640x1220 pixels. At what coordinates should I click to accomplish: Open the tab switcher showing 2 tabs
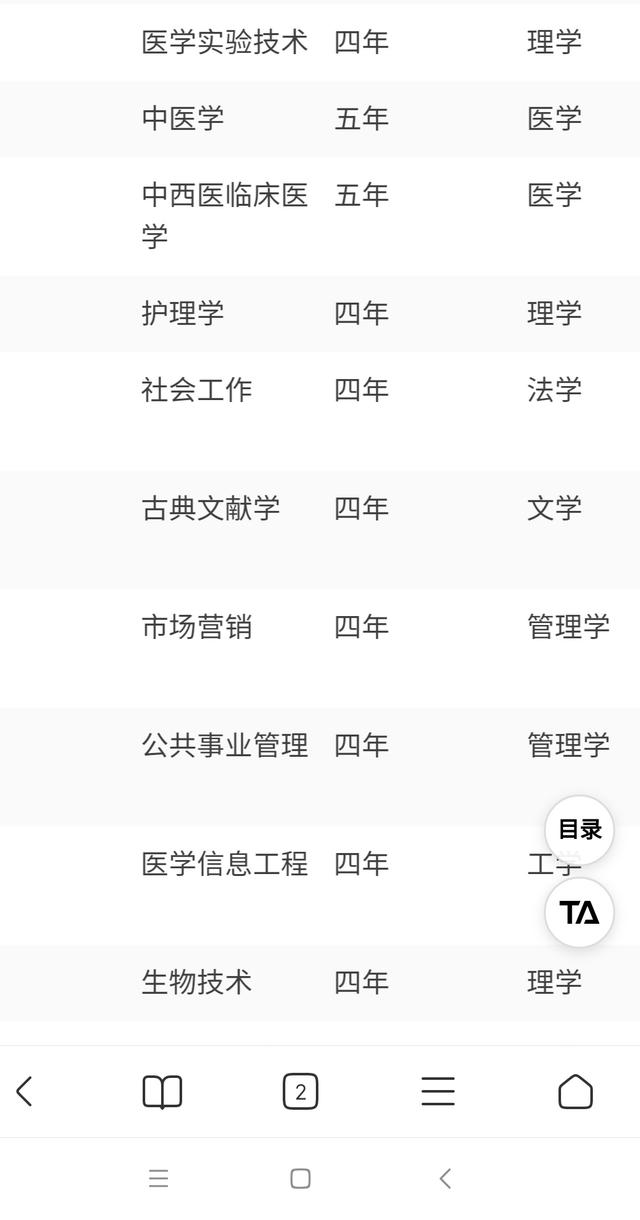click(300, 1091)
